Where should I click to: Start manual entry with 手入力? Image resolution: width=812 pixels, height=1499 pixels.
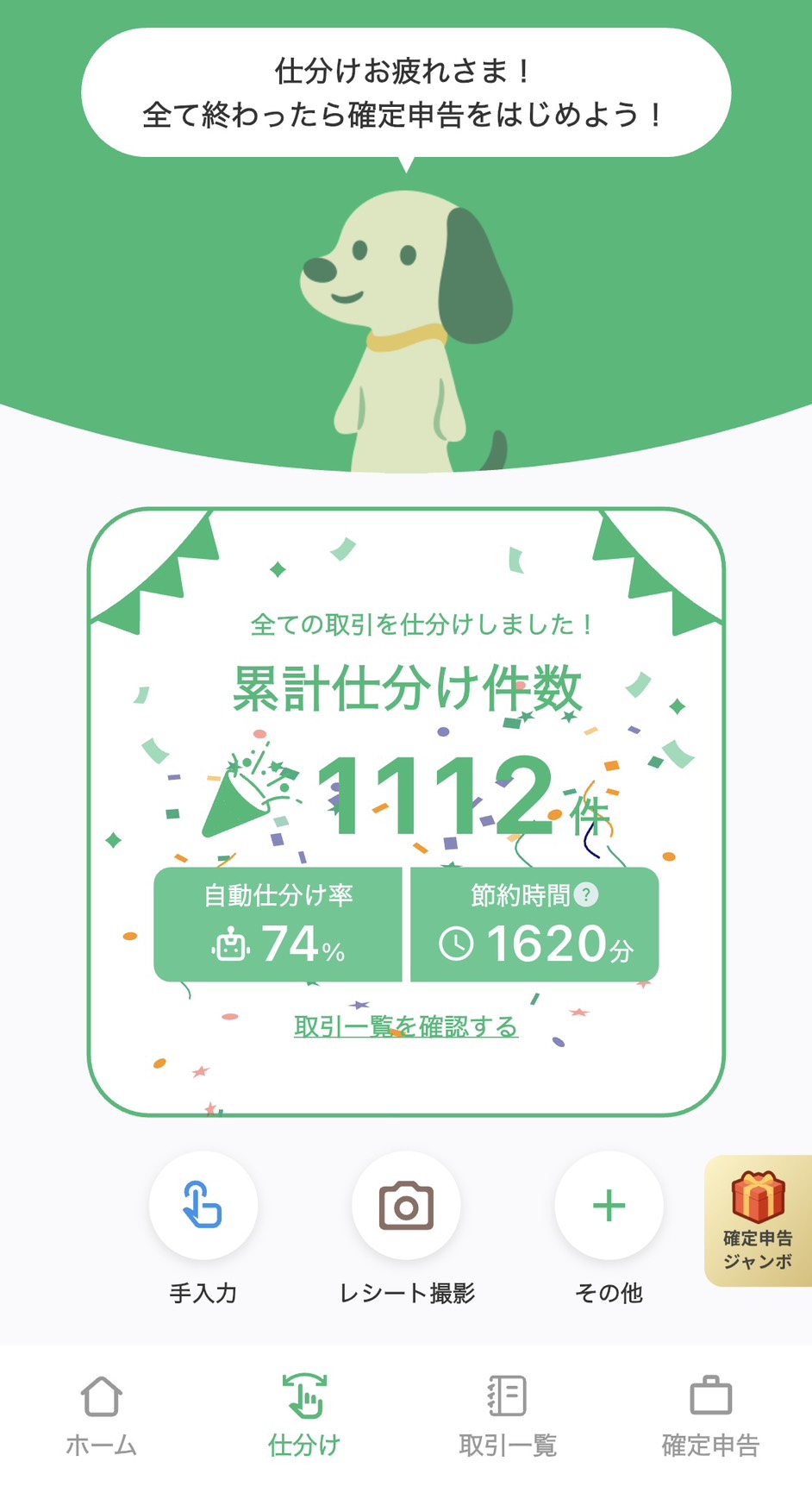click(x=203, y=1206)
